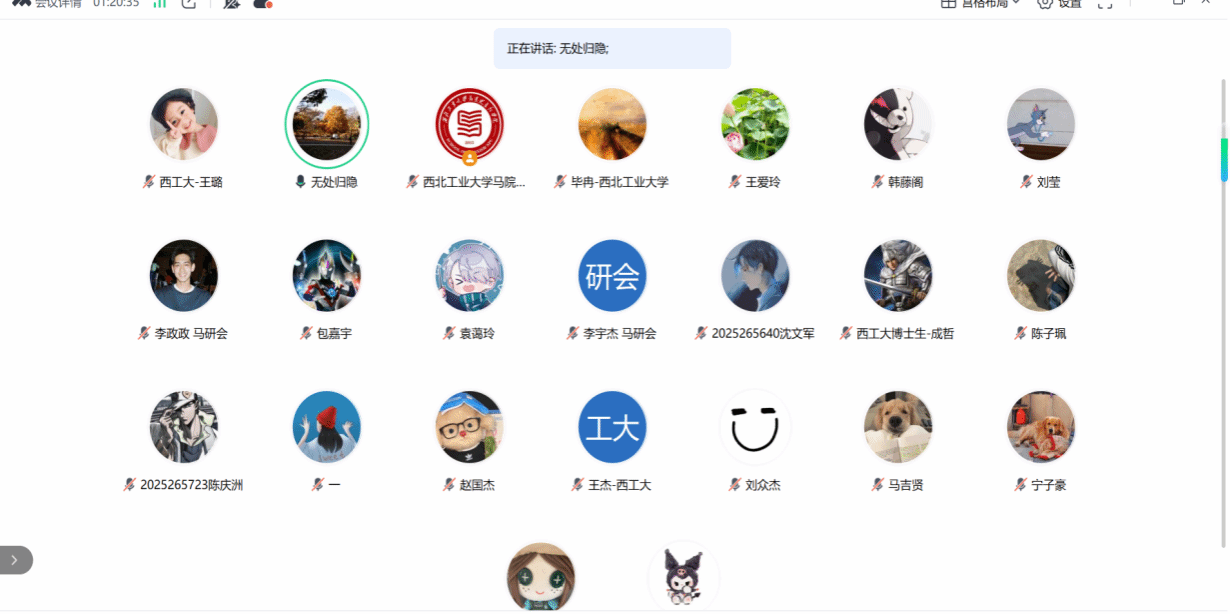Viewport: 1230px width, 614px height.
Task: Select participant 李政政 马研会
Action: pos(184,276)
